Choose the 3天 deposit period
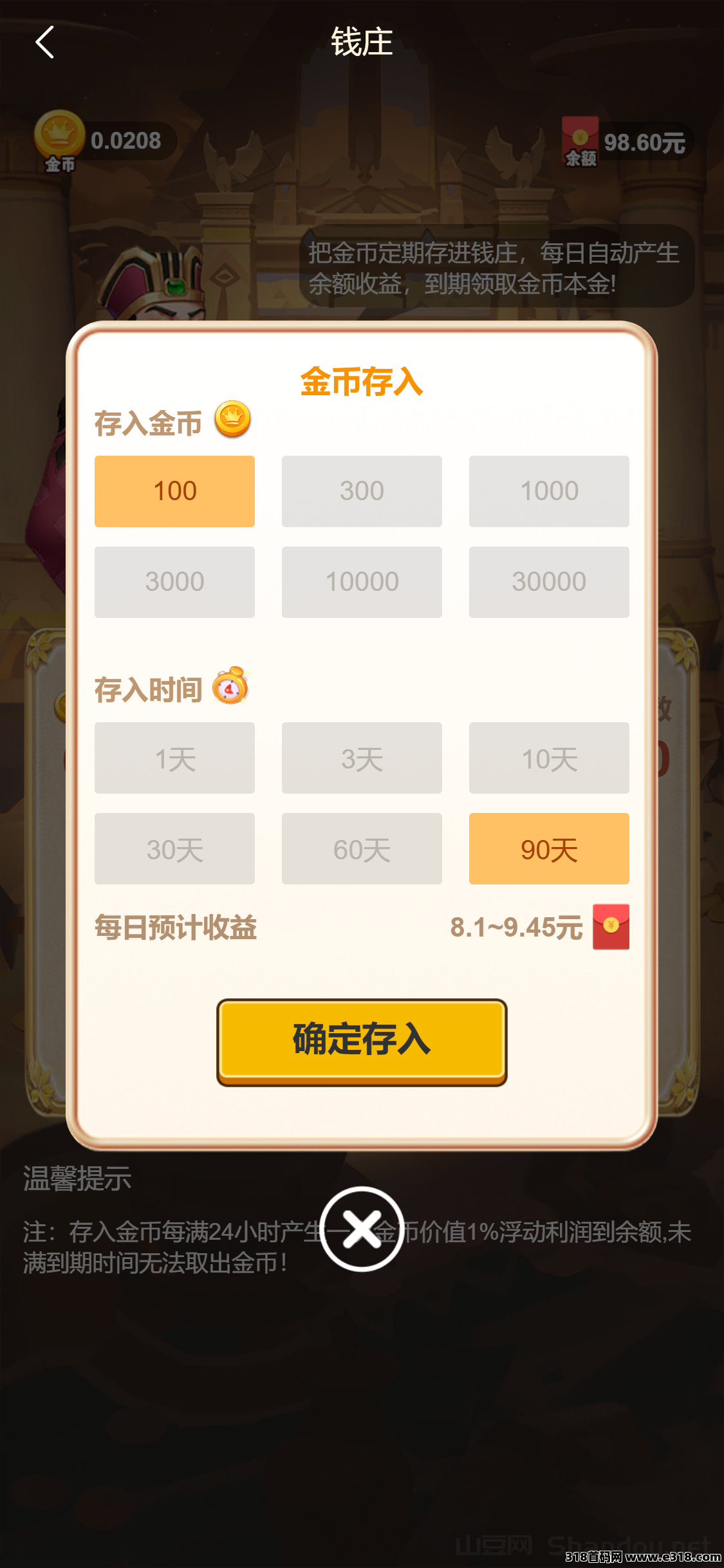Screen dimensions: 724x1568 click(x=362, y=758)
